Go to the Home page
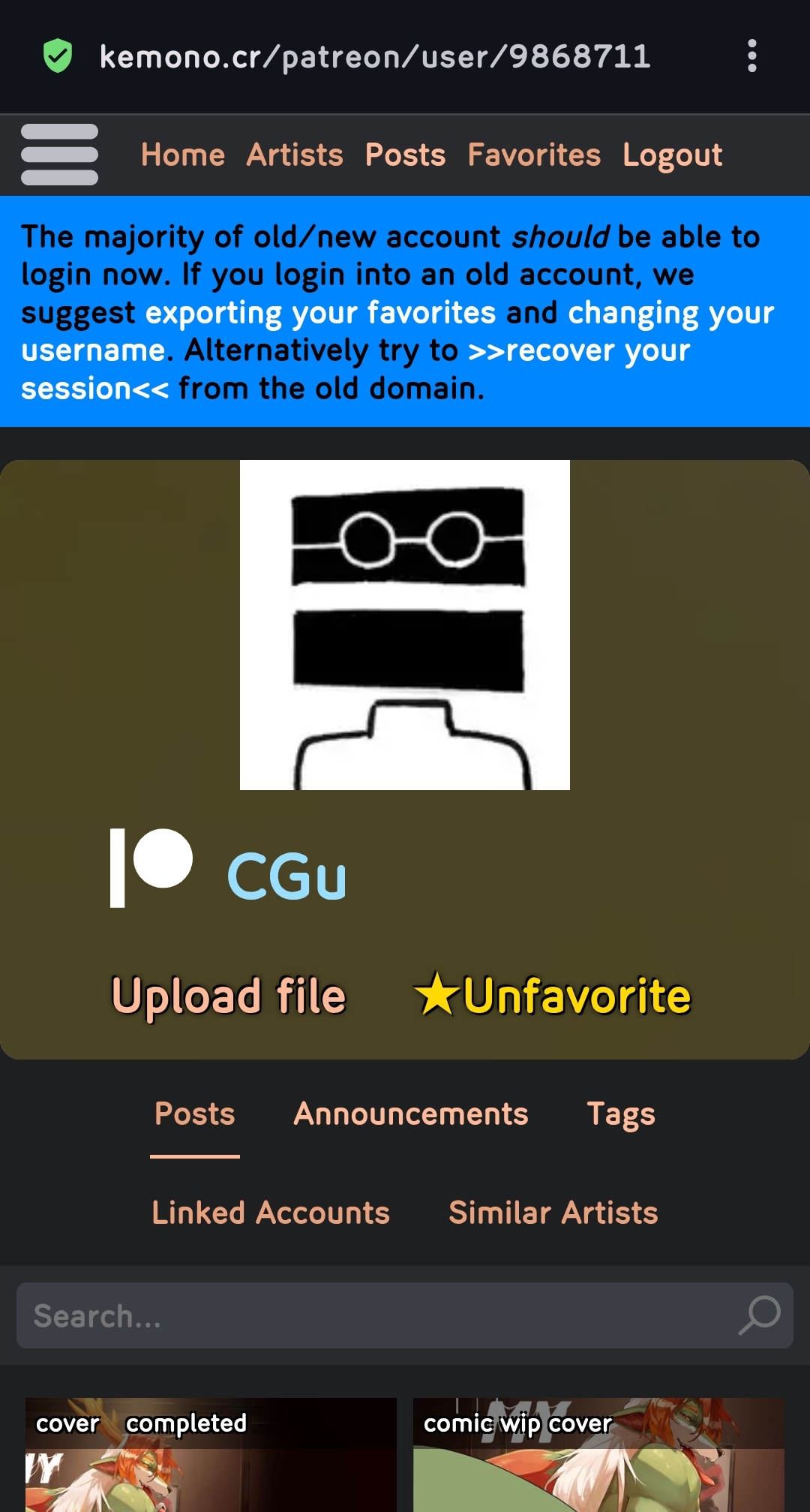810x1512 pixels. point(183,155)
